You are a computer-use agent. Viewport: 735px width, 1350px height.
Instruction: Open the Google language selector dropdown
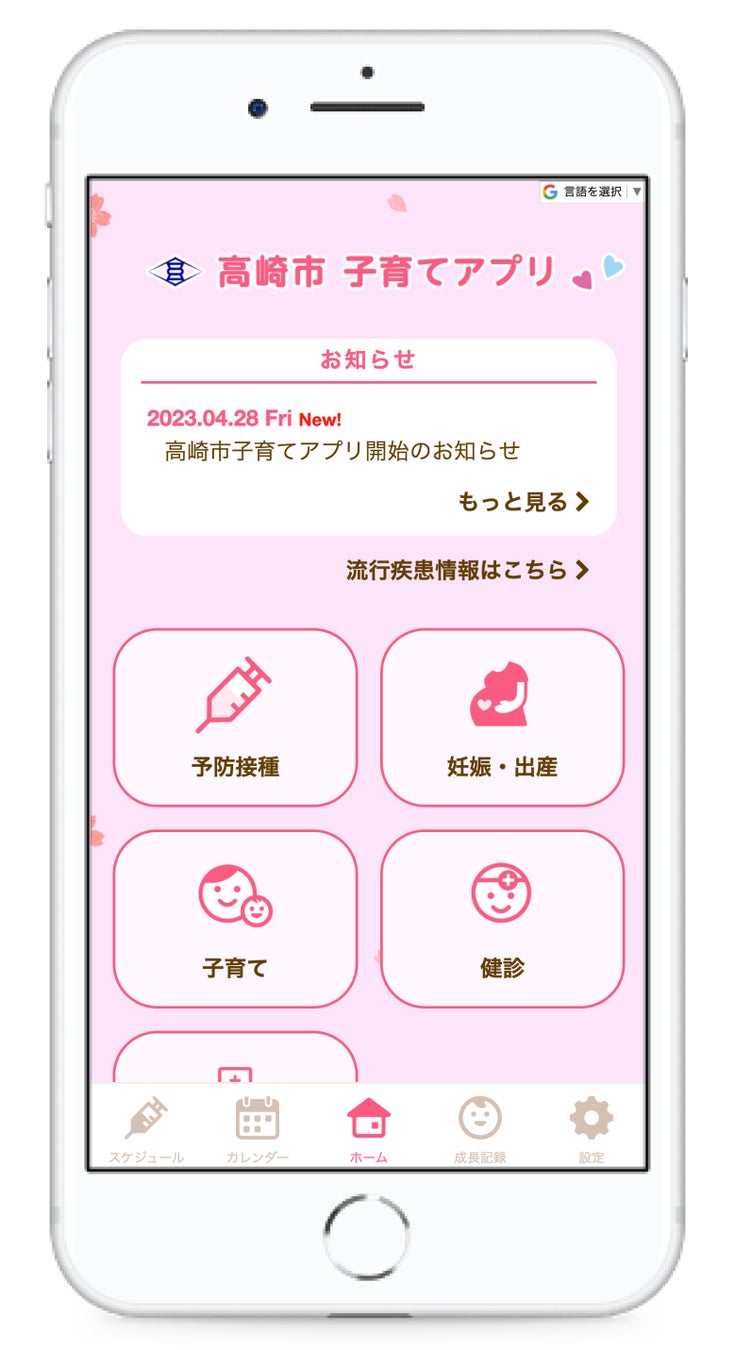point(593,191)
